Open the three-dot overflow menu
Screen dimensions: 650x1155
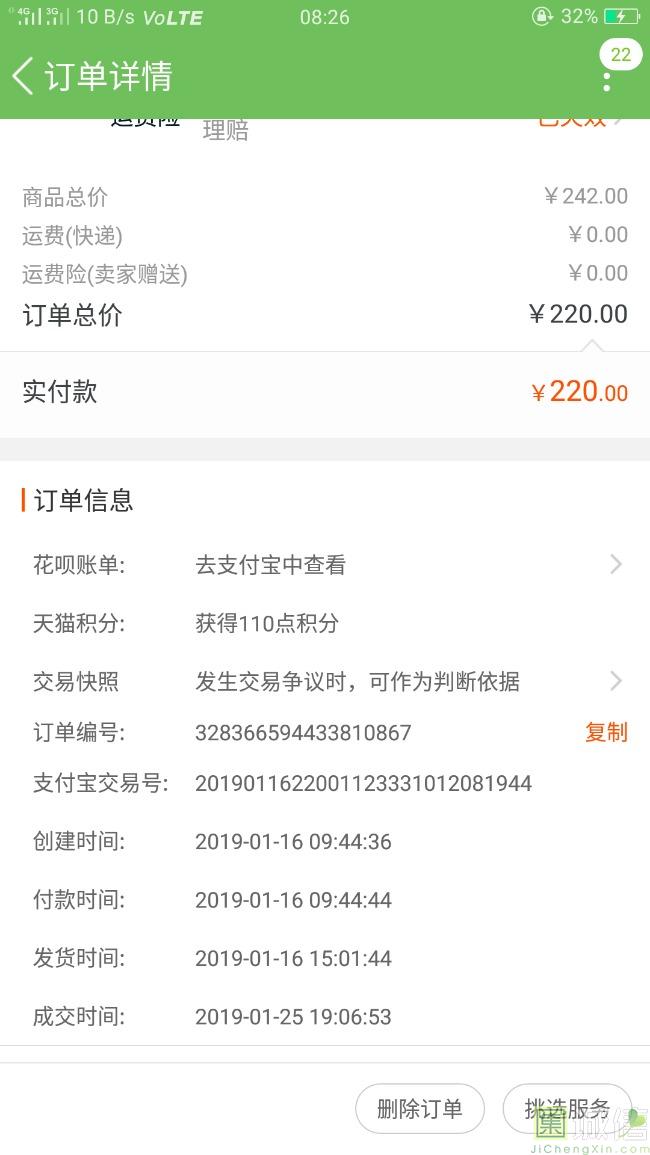[606, 80]
